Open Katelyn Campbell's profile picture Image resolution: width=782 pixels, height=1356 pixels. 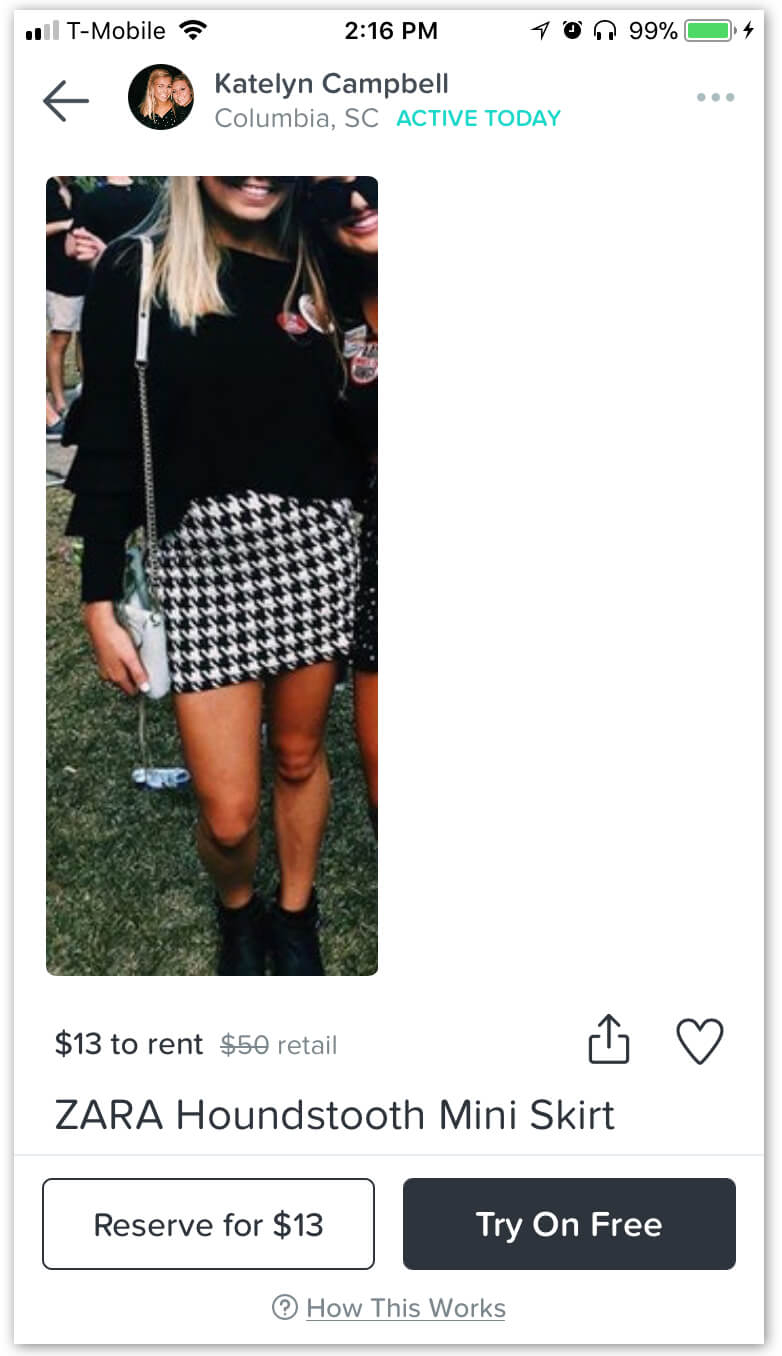[161, 98]
